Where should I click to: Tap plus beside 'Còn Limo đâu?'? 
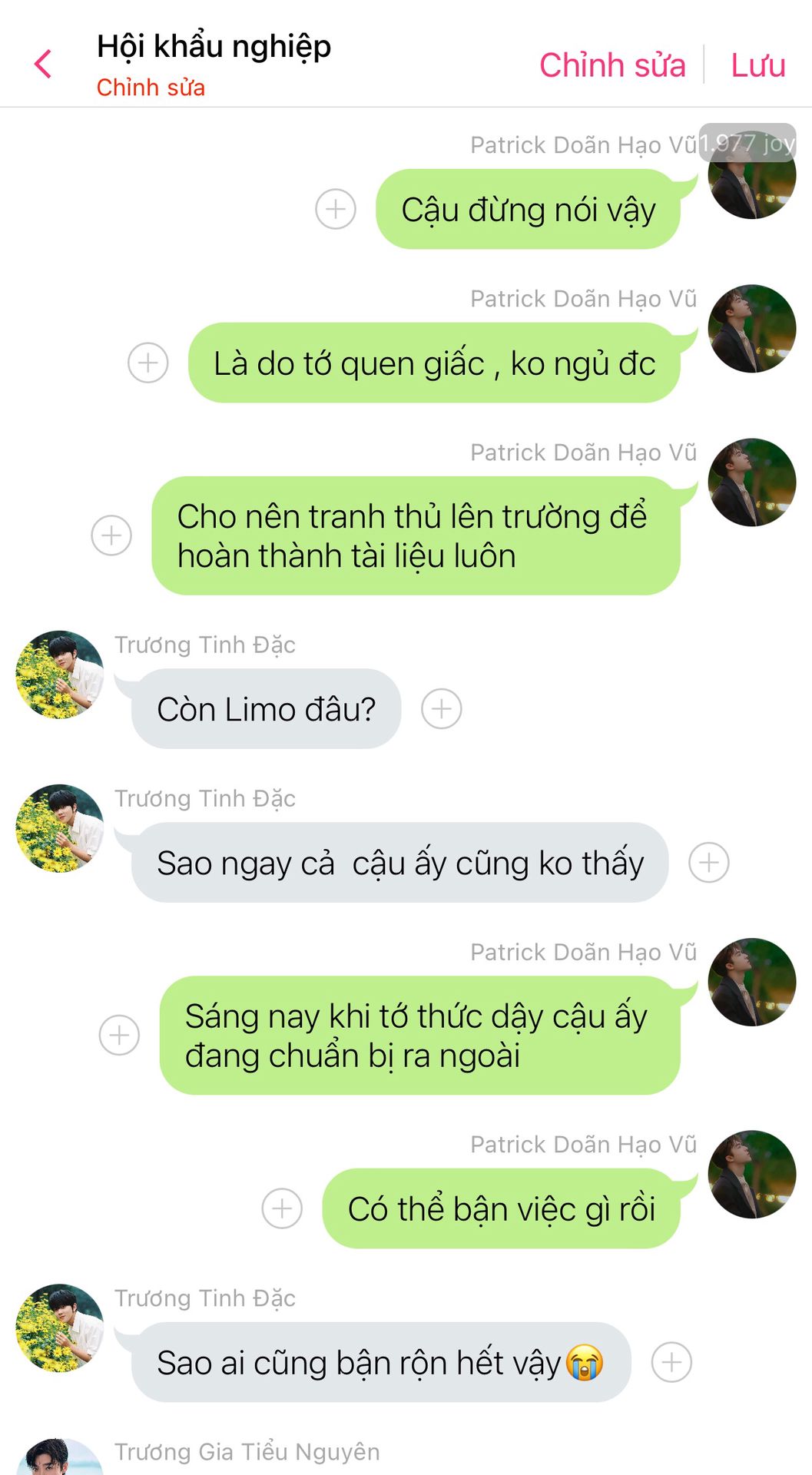442,709
